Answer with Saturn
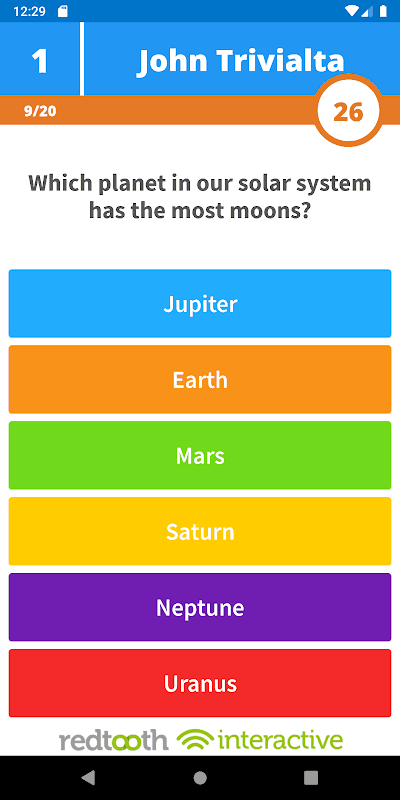This screenshot has width=400, height=800. click(x=200, y=532)
